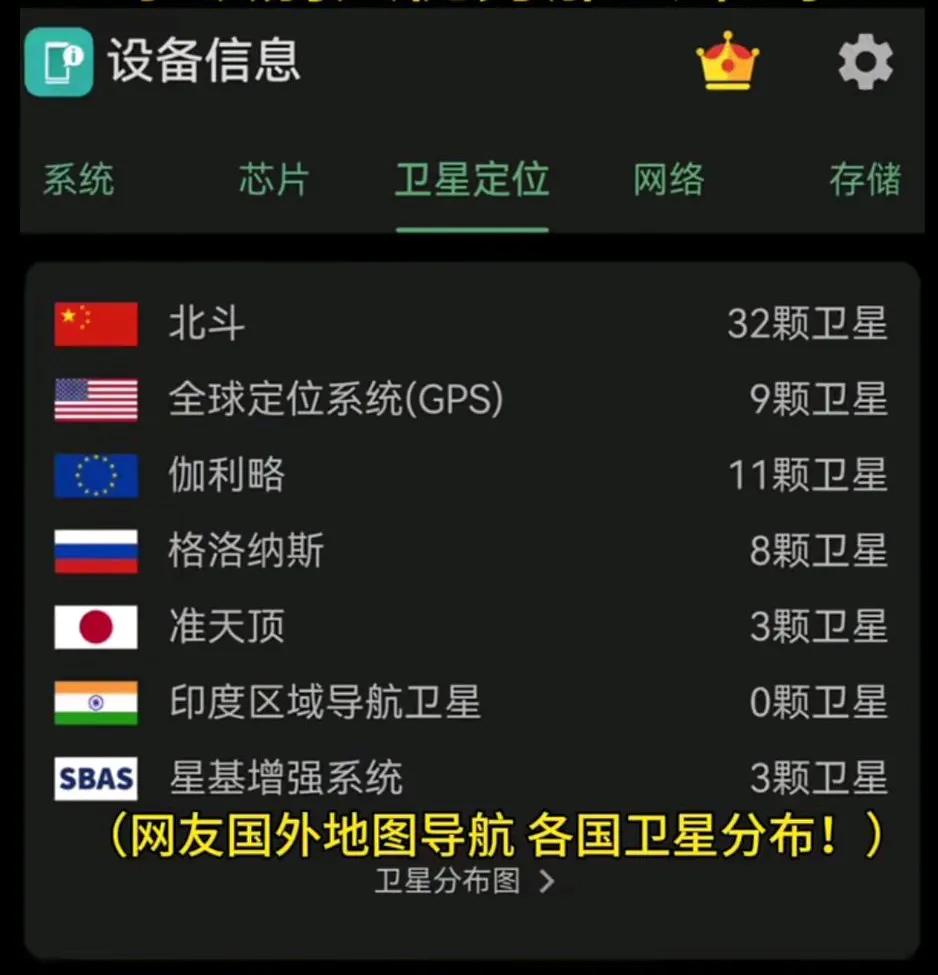The image size is (938, 975).
Task: Click the EU flag next to 伽利略
Action: pyautogui.click(x=95, y=475)
